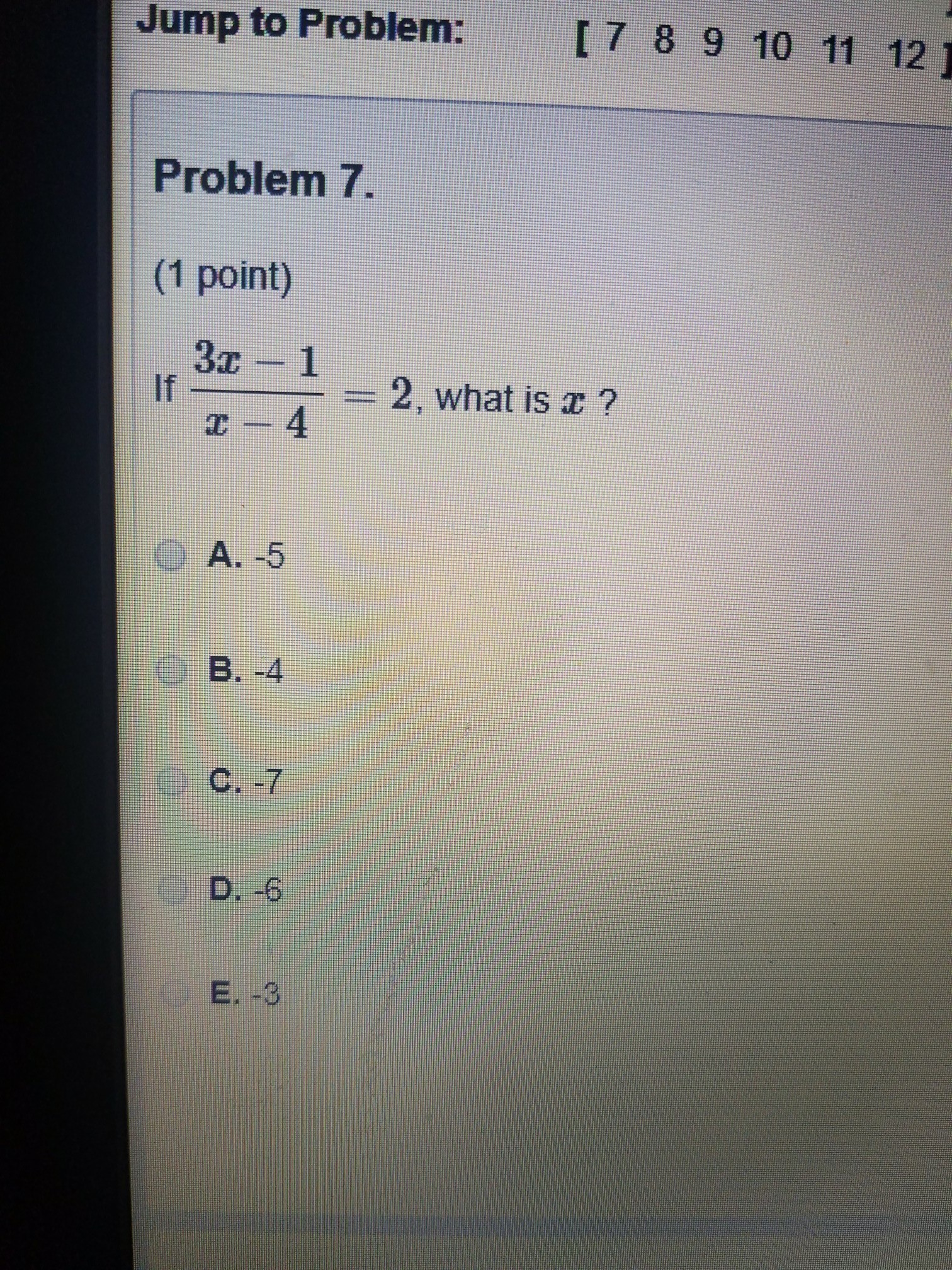Select answer A. -5
The width and height of the screenshot is (952, 1270).
click(169, 556)
